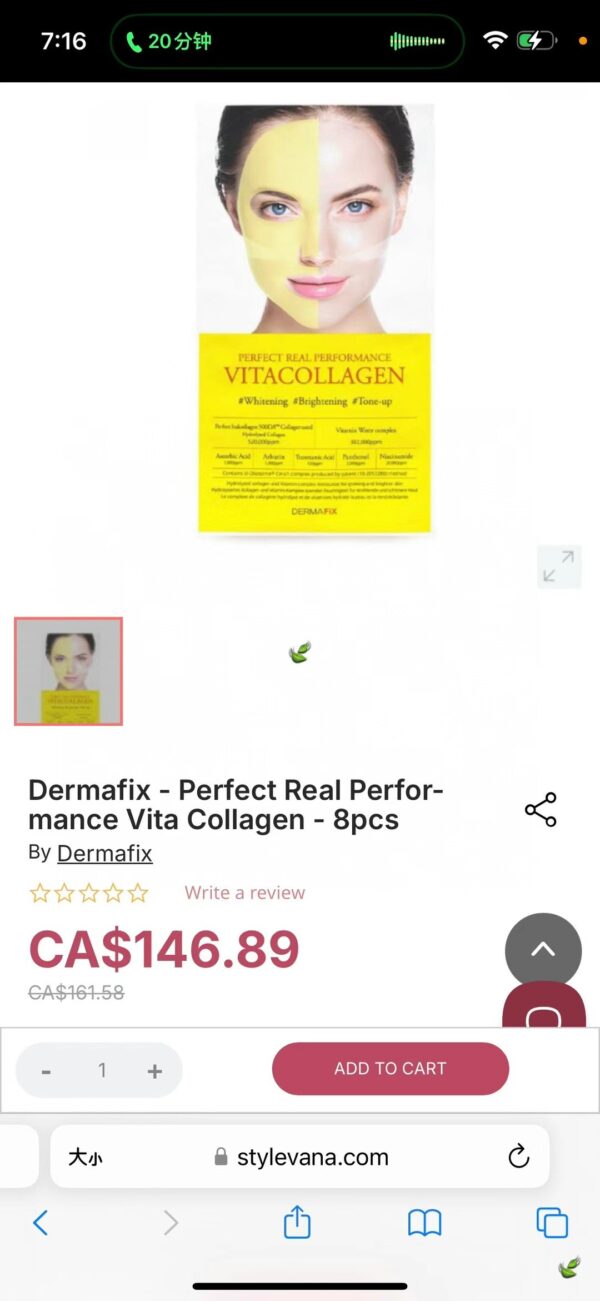Screen dimensions: 600x1301
Task: Tap the stylevana.com address bar
Action: click(302, 1157)
